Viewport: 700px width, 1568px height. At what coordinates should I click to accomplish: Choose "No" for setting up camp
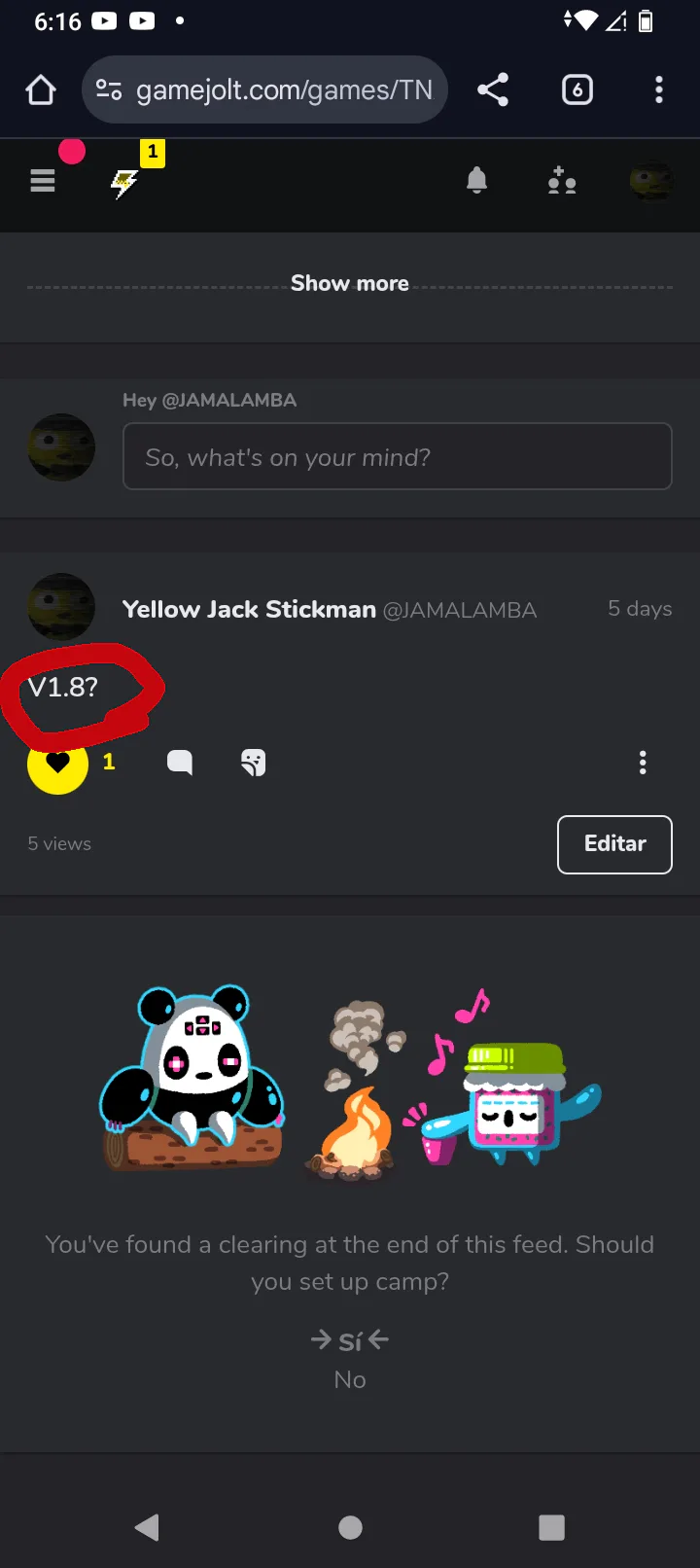(350, 1379)
